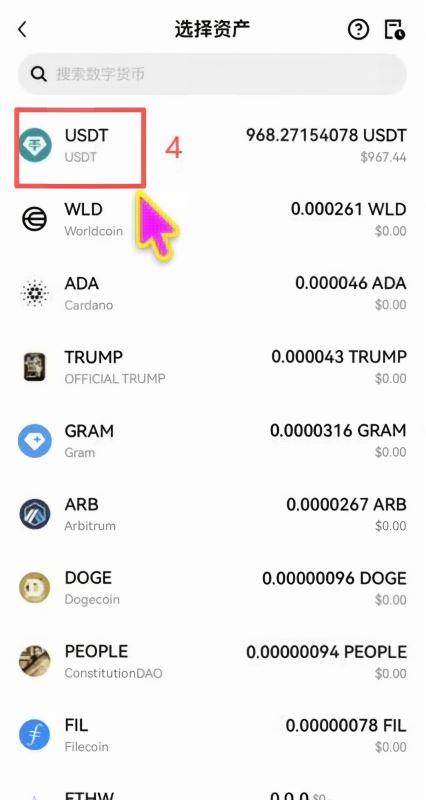
Task: Select ARB Arbitrum asset
Action: pos(213,514)
